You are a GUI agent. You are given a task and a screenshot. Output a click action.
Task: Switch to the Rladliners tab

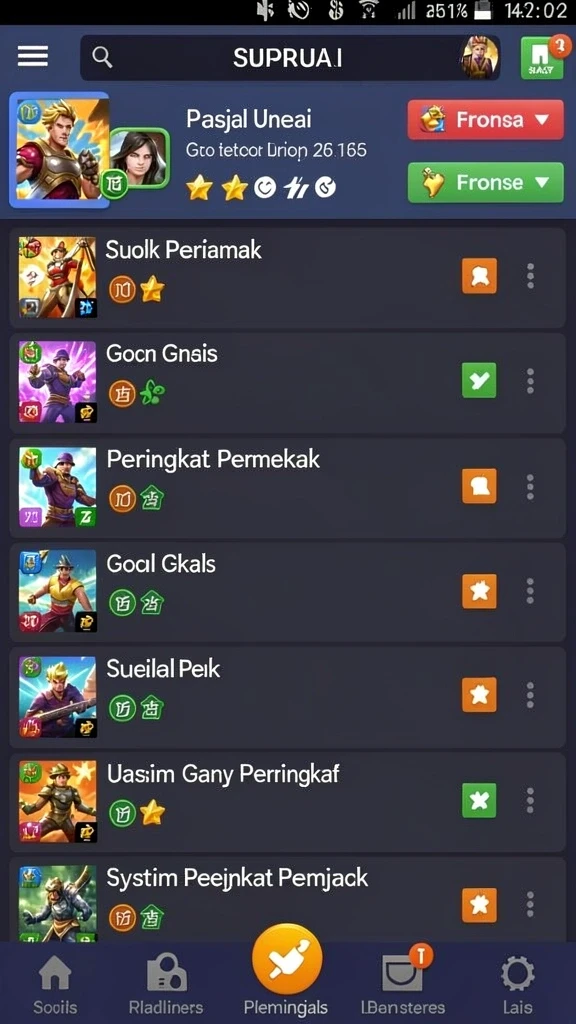(x=166, y=985)
